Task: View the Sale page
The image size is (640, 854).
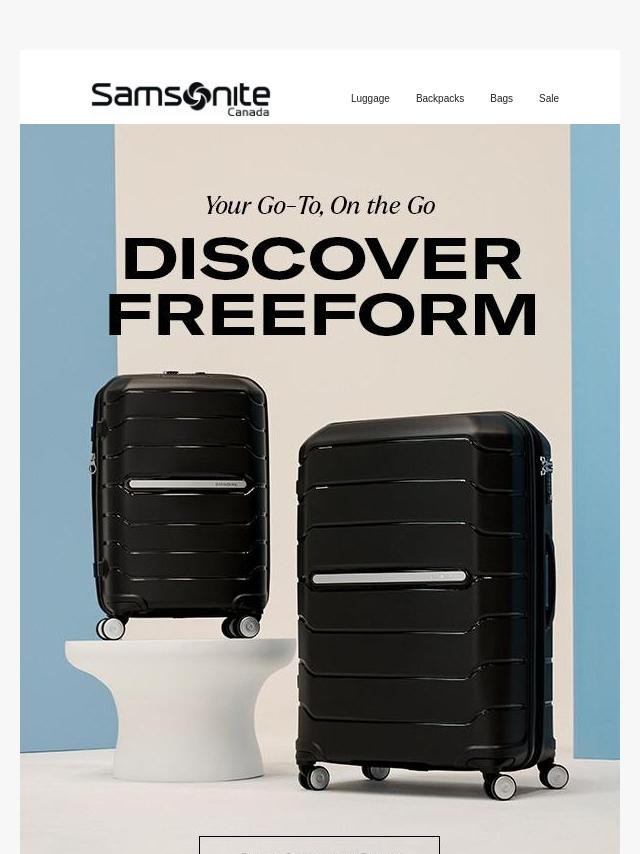Action: 549,99
